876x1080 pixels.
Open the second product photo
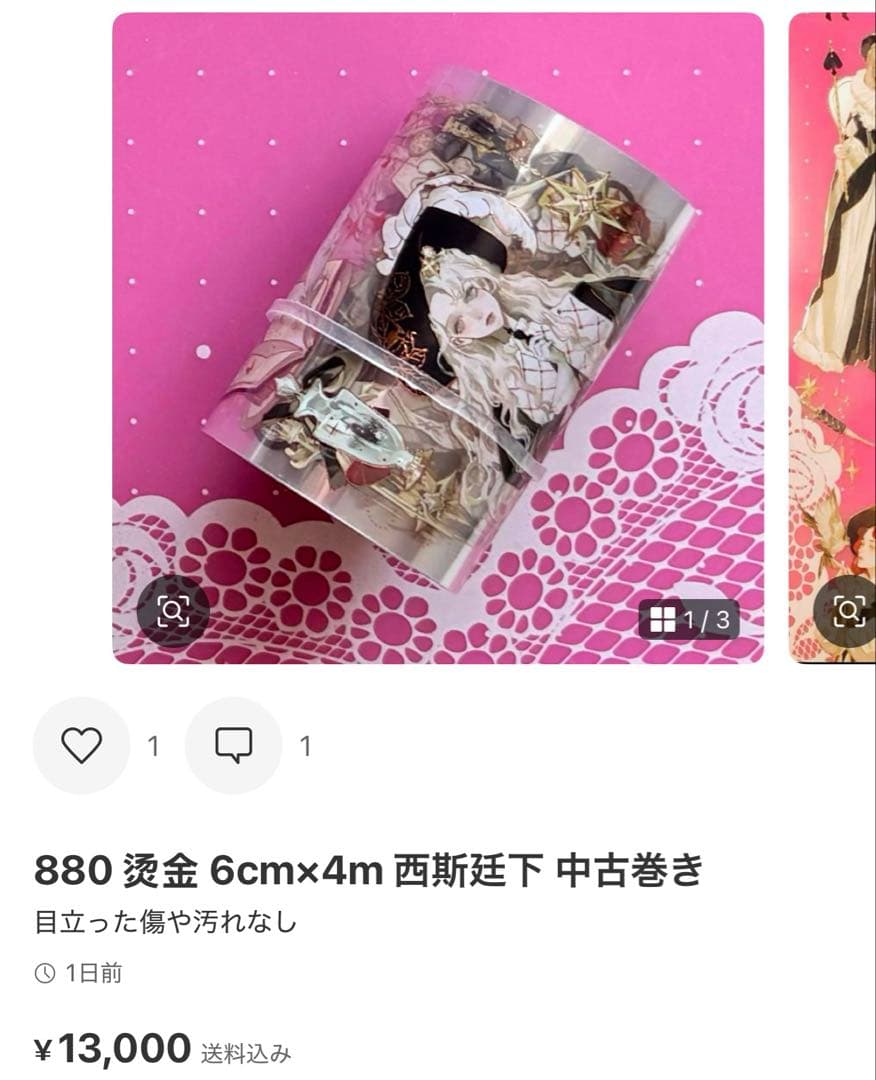[832, 300]
